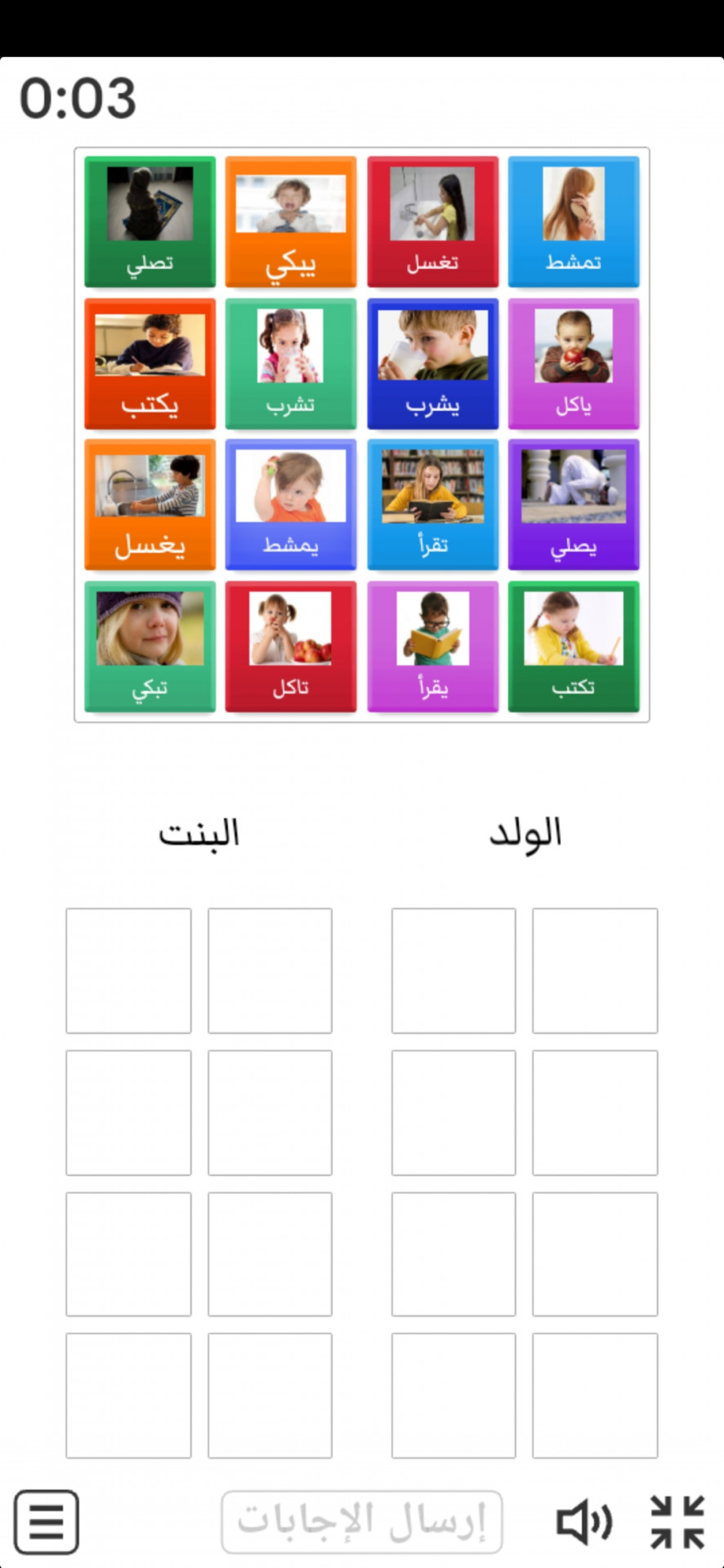The height and width of the screenshot is (1568, 724).
Task: Pick the يشرب boy drinking card
Action: coord(432,363)
